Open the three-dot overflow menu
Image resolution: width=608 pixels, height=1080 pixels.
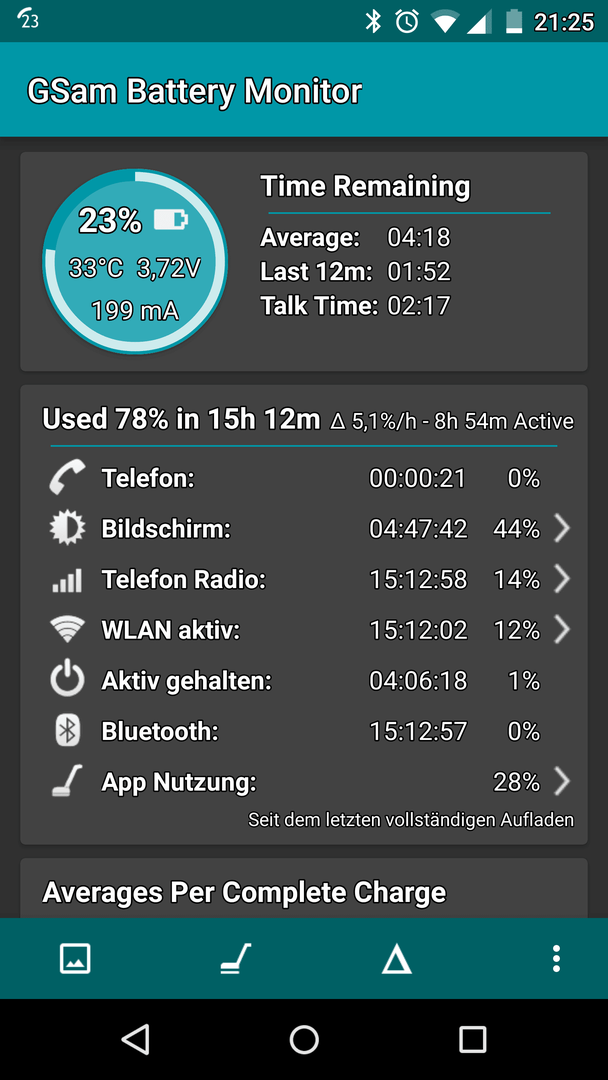coord(556,959)
